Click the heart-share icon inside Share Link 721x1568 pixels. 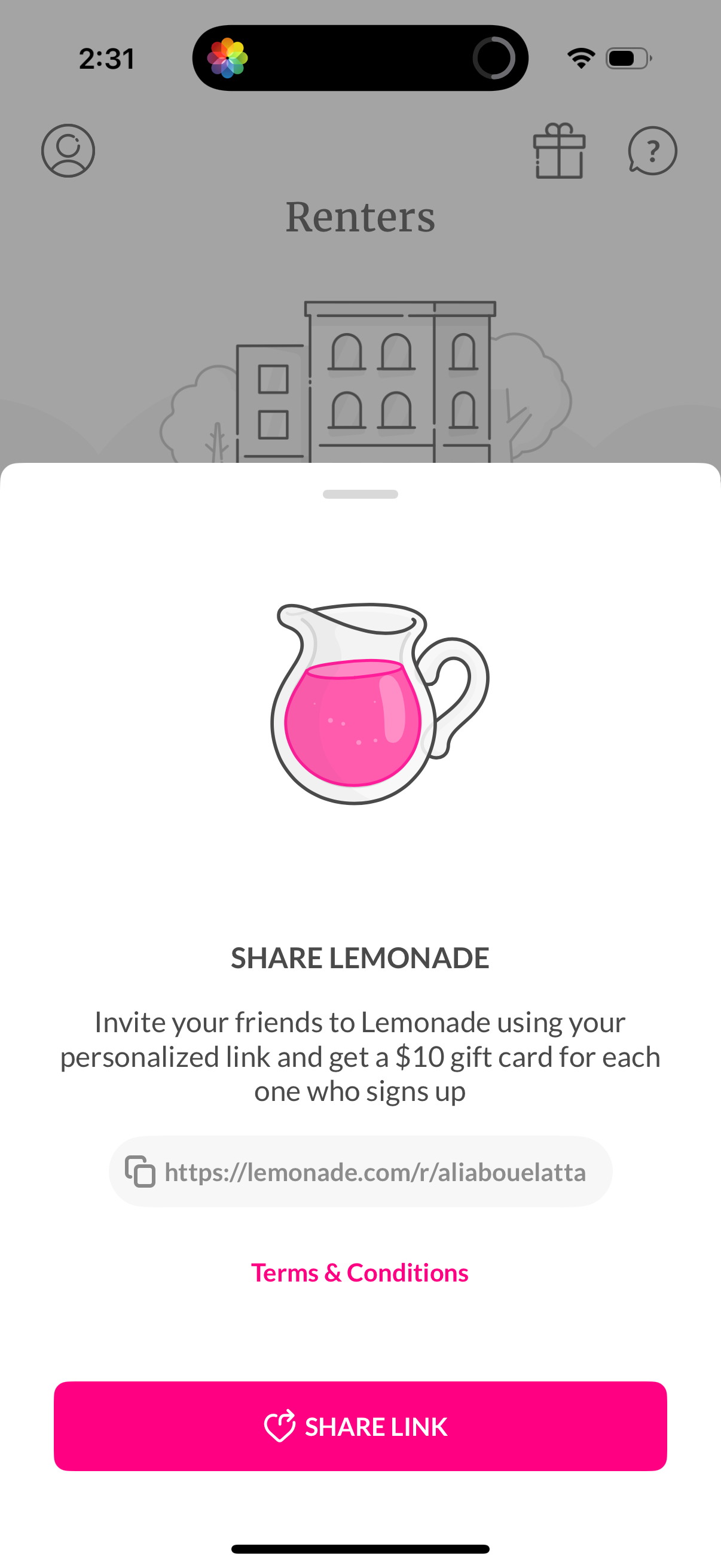pyautogui.click(x=280, y=1426)
